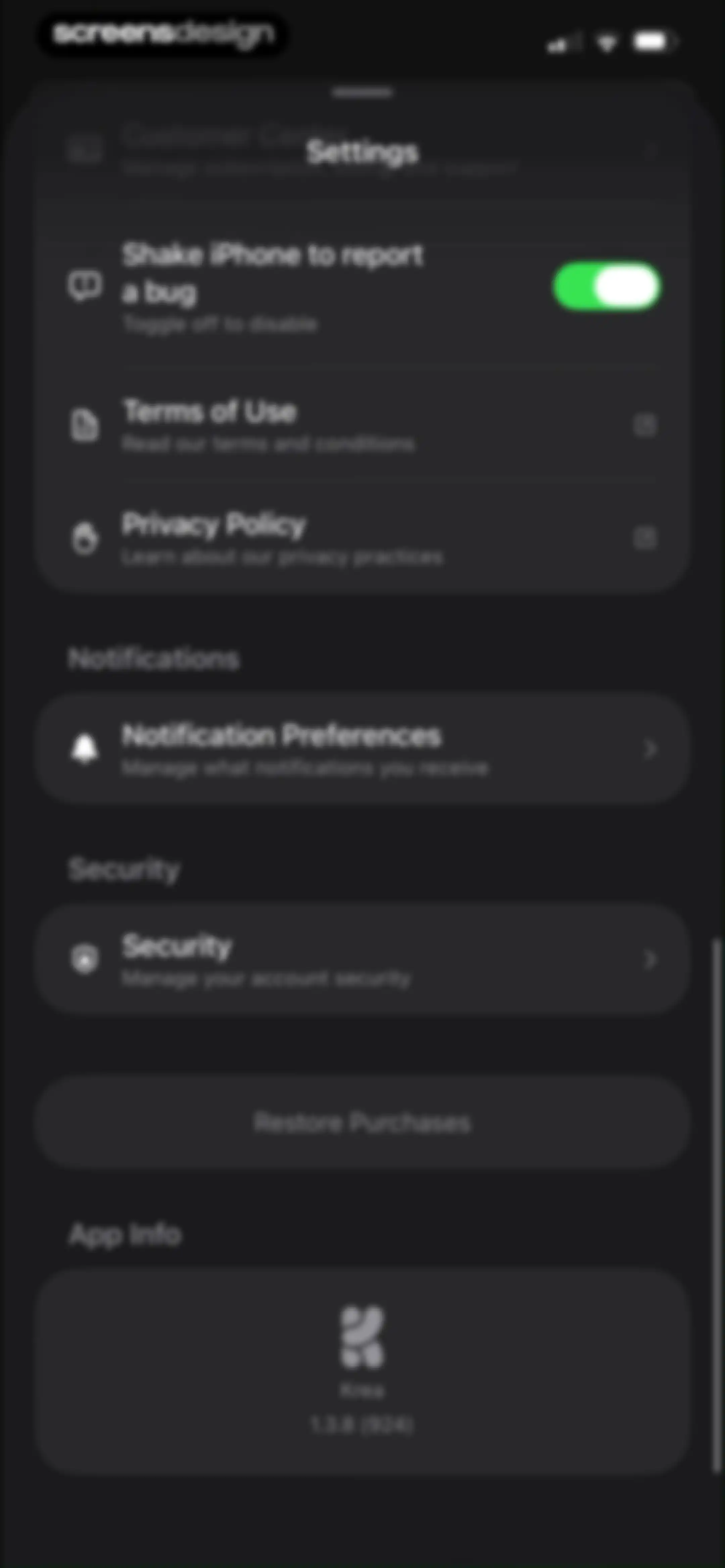Disable Shake iPhone to report a bug
Viewport: 725px width, 1568px height.
tap(606, 286)
